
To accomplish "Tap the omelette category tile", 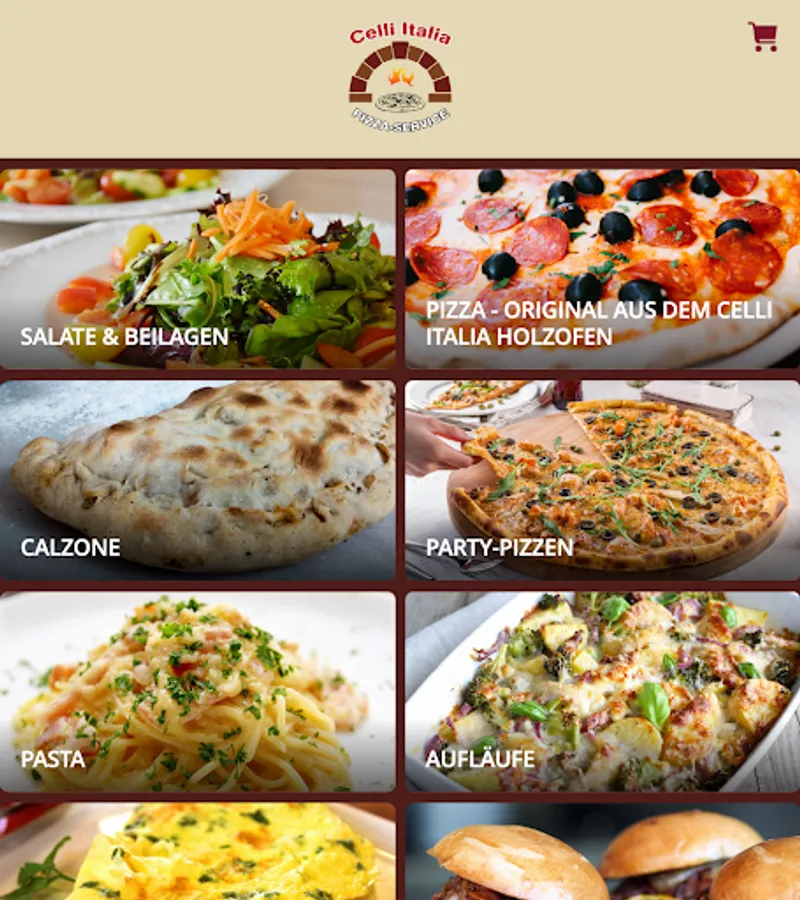I will click(x=197, y=852).
